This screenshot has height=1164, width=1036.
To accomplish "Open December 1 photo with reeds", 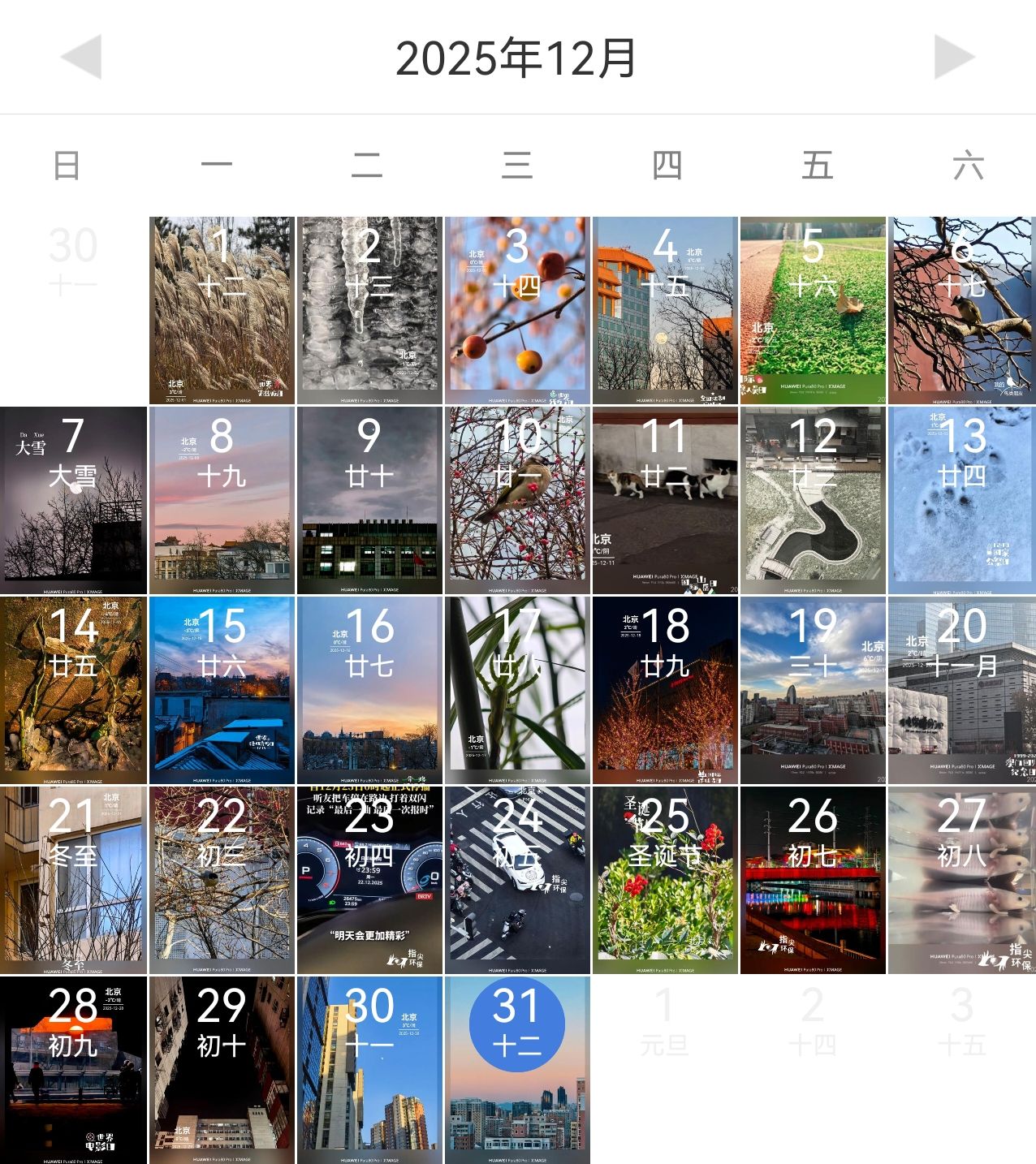I will tap(222, 310).
